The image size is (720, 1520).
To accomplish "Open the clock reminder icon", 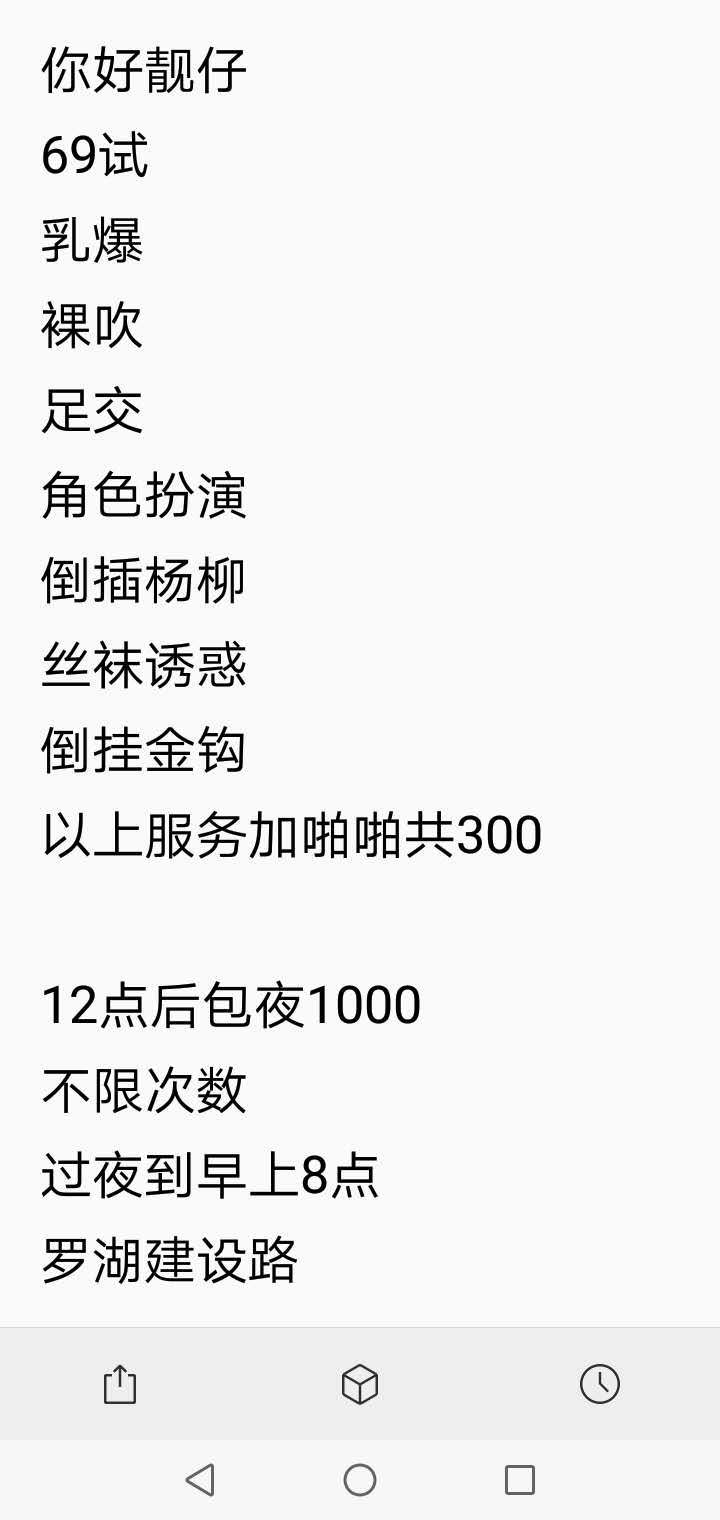I will [600, 1385].
